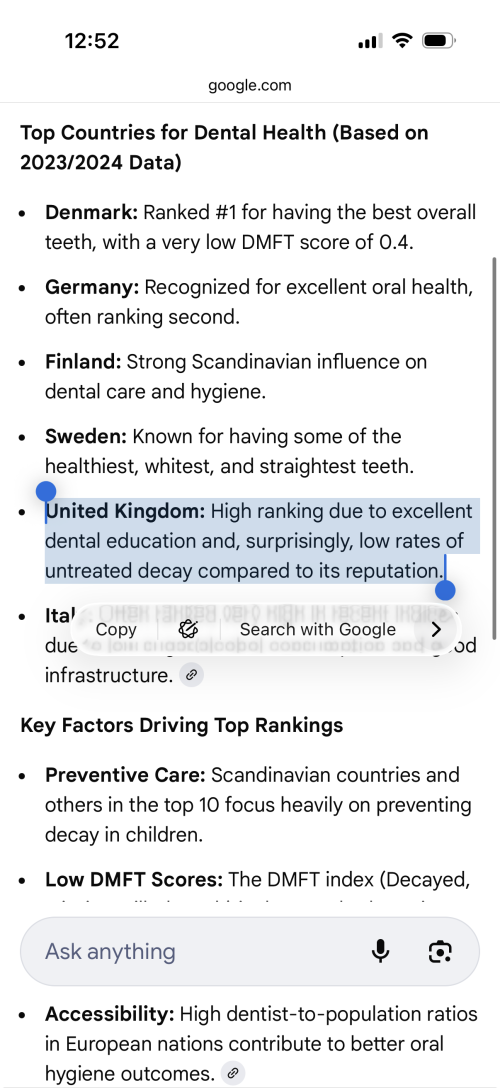Viewport: 500px width, 1088px height.
Task: Open the source link icon after infrastructure
Action: tap(191, 674)
